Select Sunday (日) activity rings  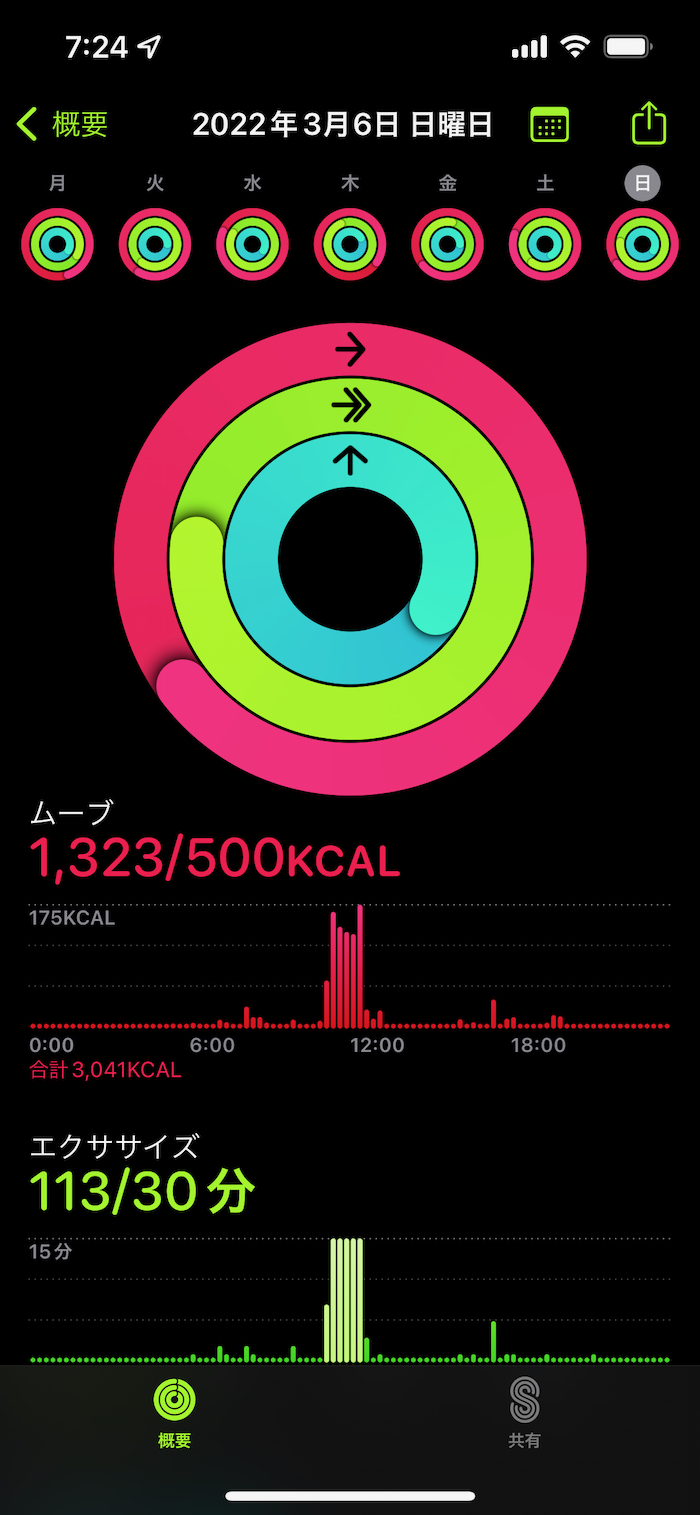[x=643, y=244]
